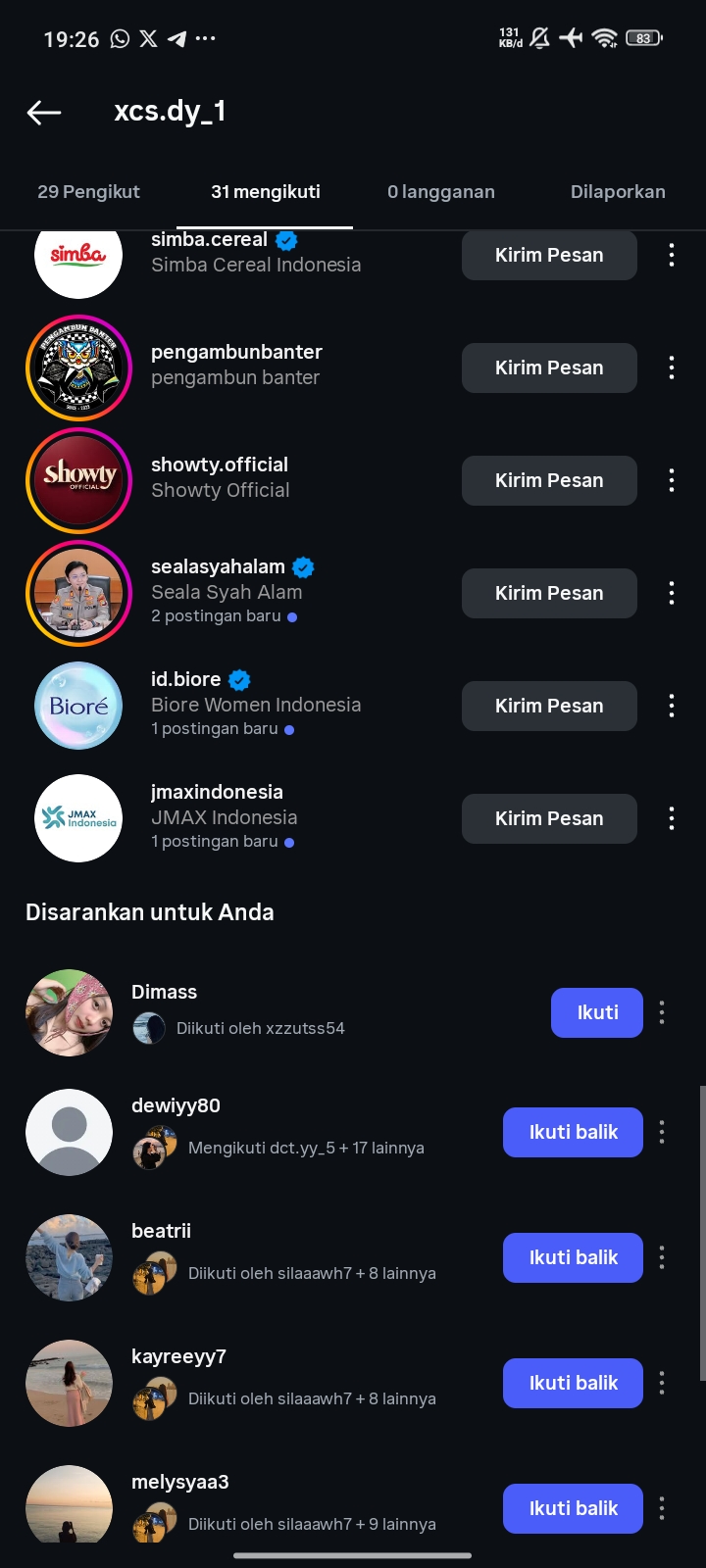Image resolution: width=706 pixels, height=1568 pixels.
Task: Send a message to showty.official
Action: [549, 480]
